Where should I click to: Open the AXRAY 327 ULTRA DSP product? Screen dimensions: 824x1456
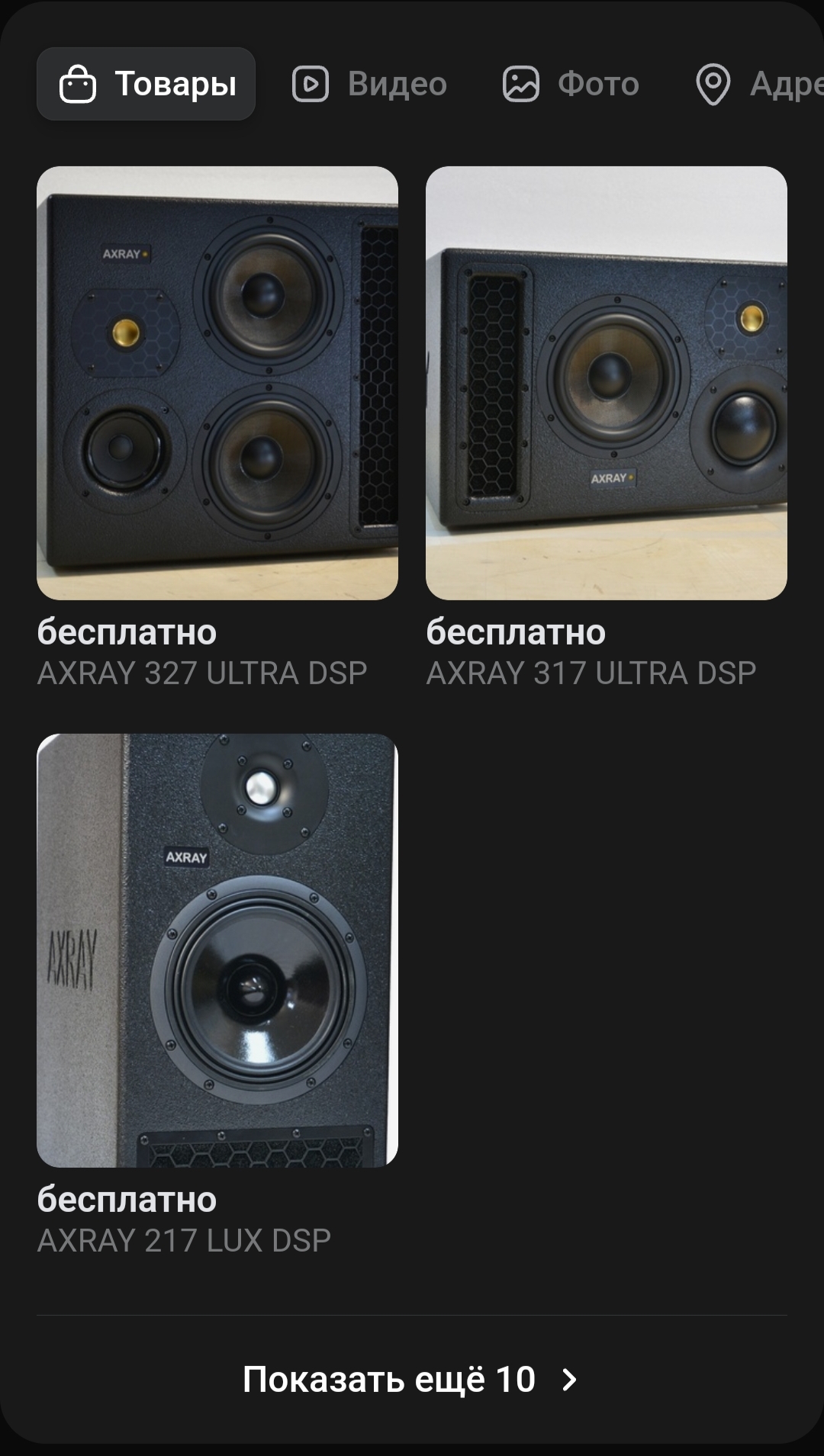click(x=217, y=383)
